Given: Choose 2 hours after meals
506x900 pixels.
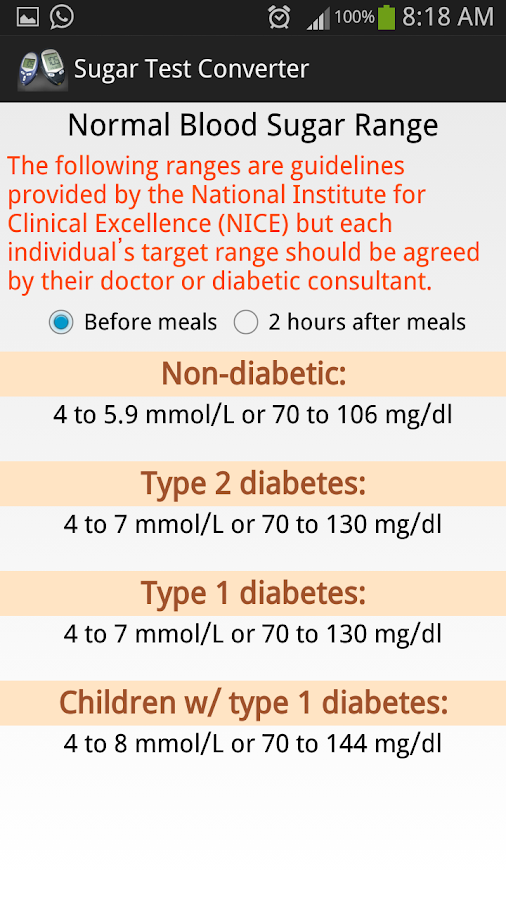Looking at the screenshot, I should click(x=350, y=322).
